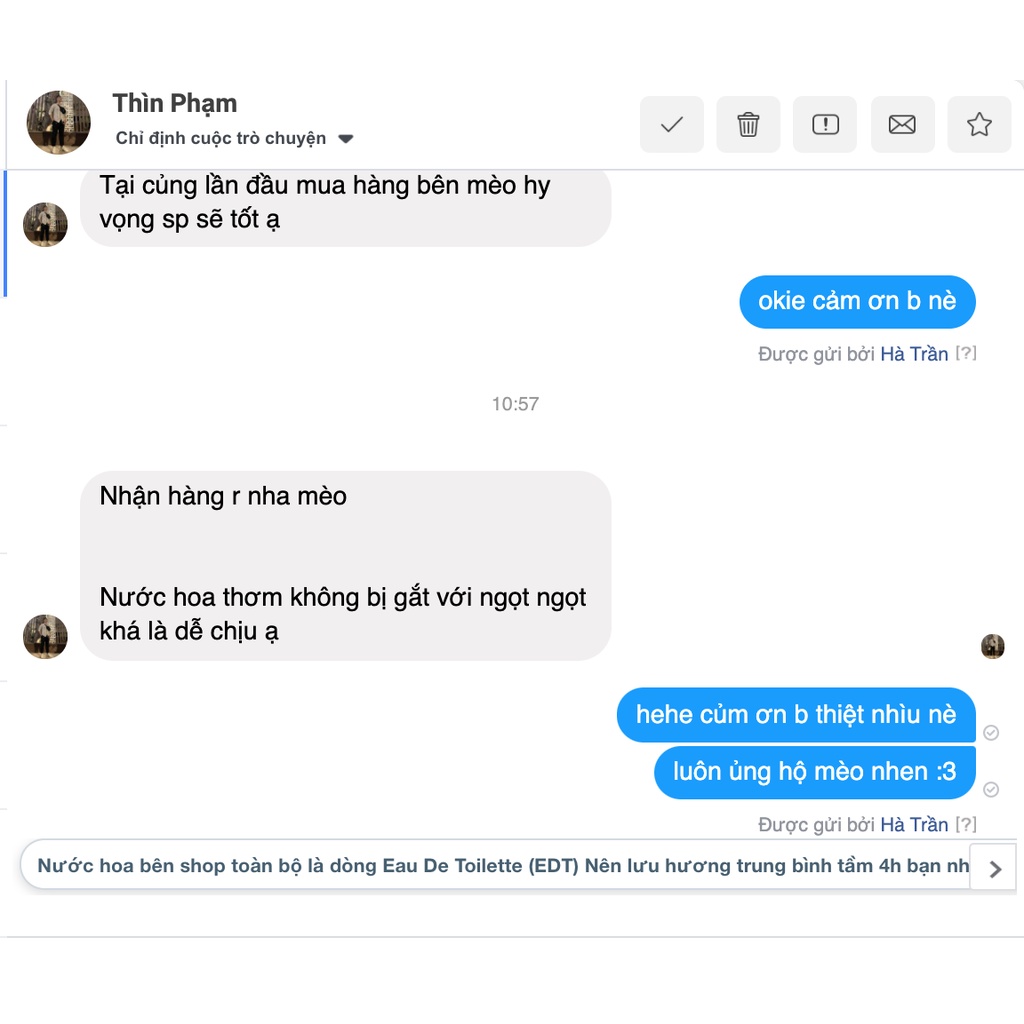Select the saved reply about Eau De Toilette
Viewport: 1024px width, 1024px height.
pos(500,866)
